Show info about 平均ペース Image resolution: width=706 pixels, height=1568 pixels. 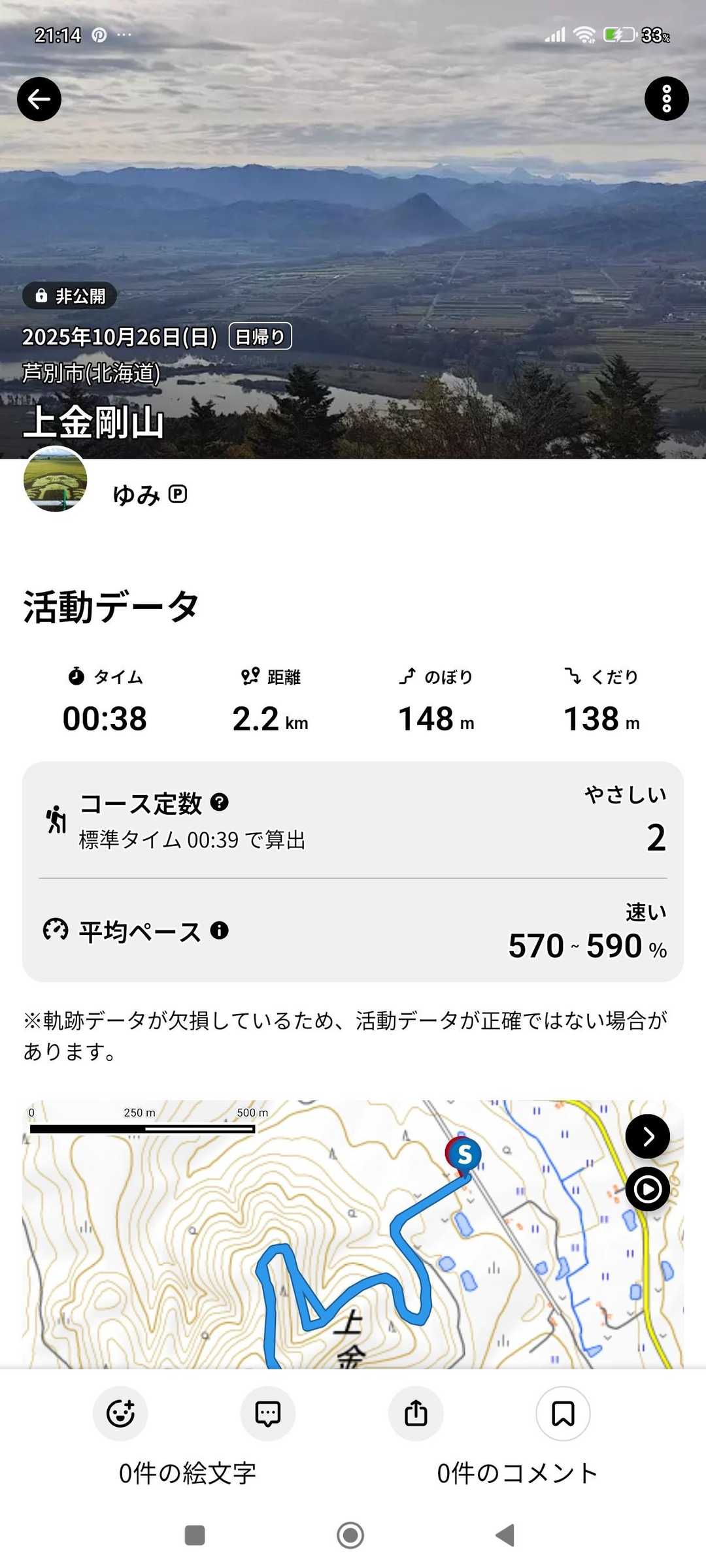(x=220, y=930)
